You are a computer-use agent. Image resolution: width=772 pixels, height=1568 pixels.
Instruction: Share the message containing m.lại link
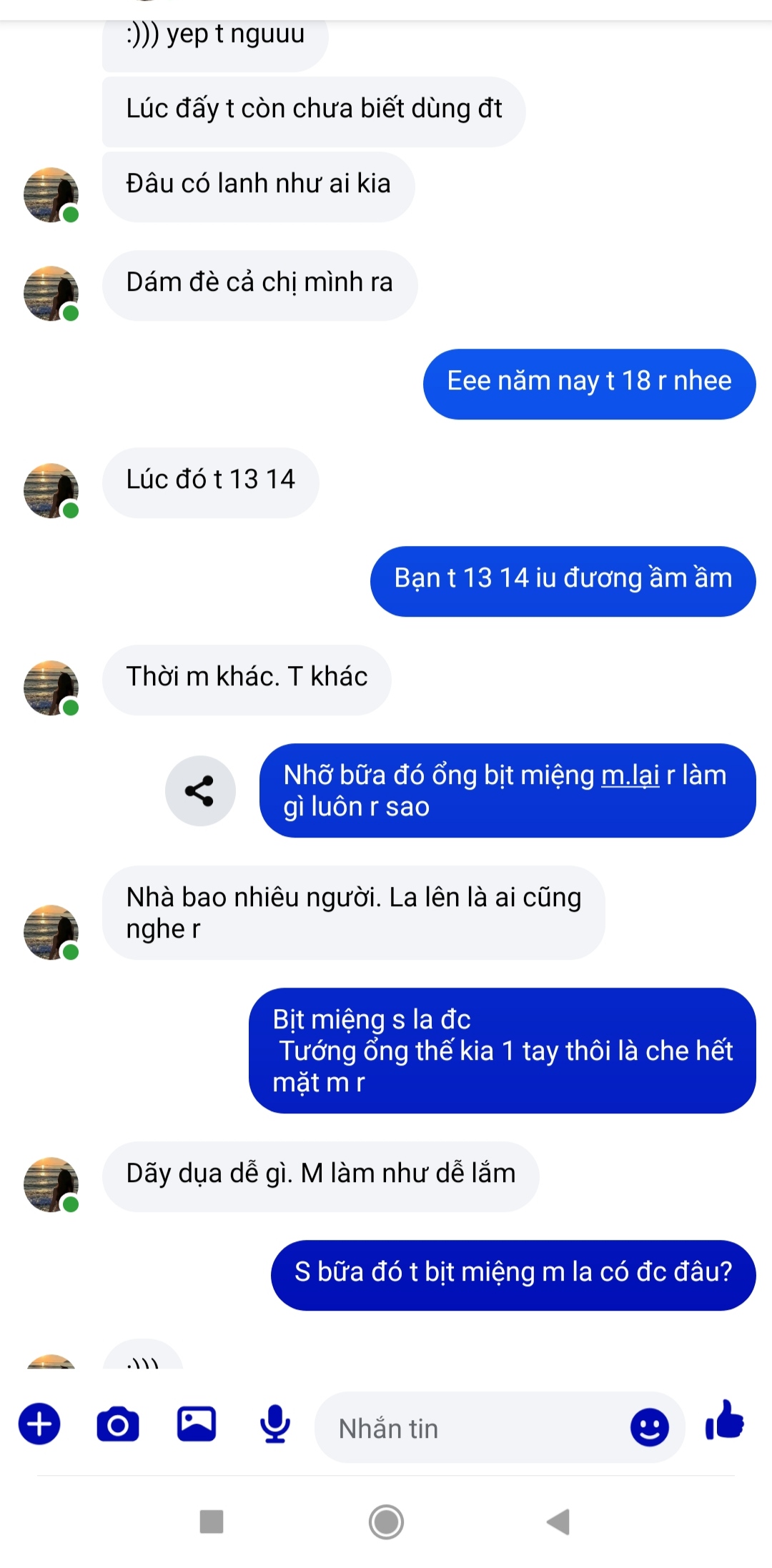[x=200, y=790]
